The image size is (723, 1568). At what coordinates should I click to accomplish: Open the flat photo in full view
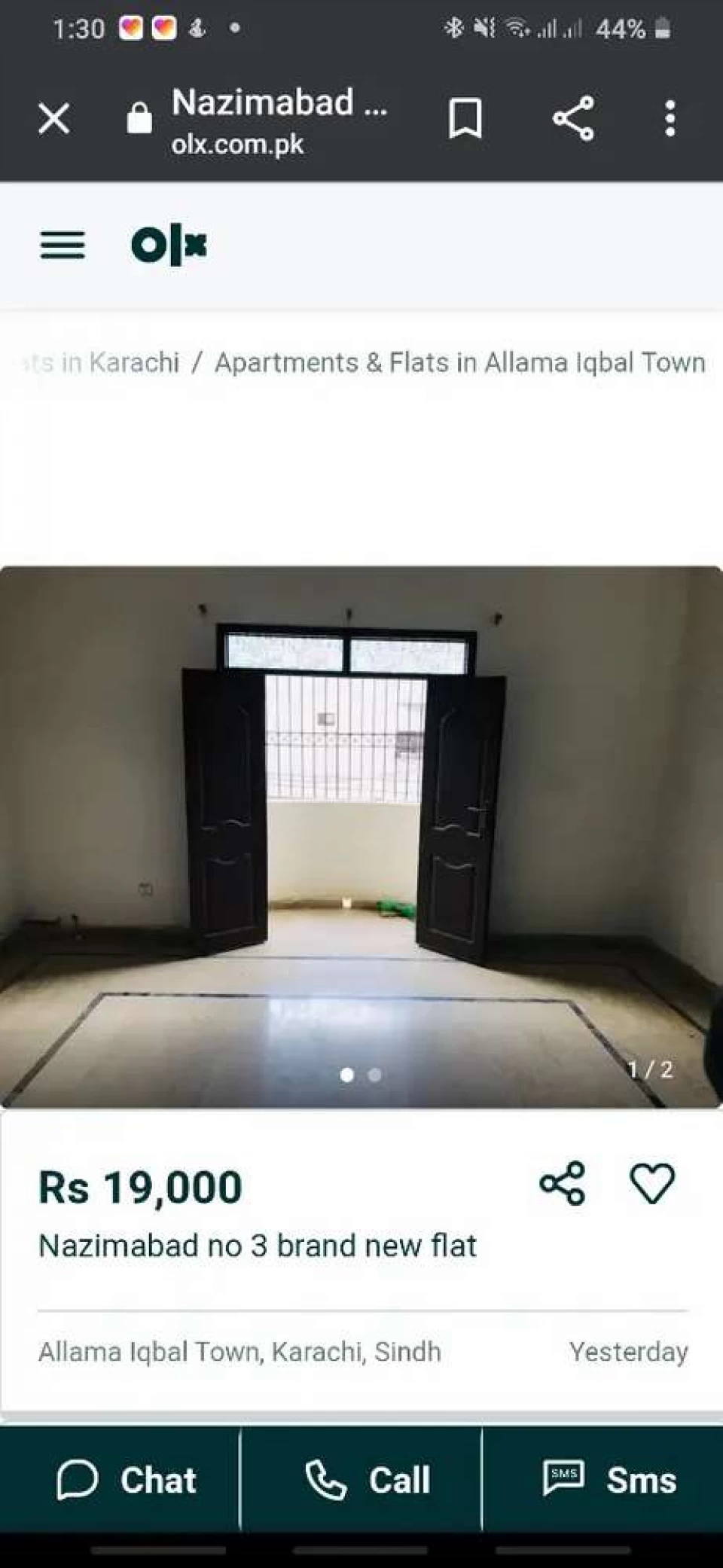pos(361,837)
